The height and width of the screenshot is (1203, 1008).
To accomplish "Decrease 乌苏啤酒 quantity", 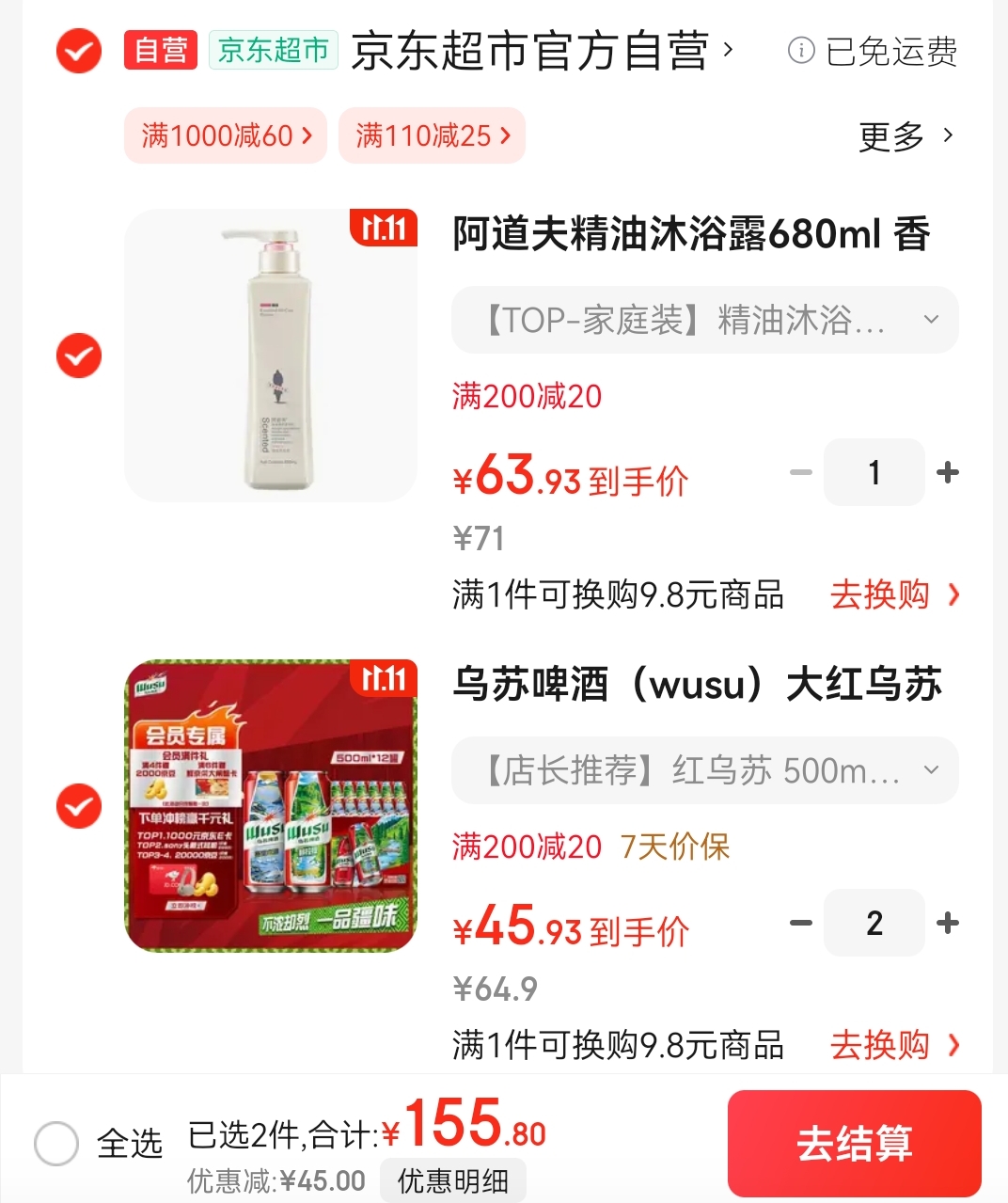I will pyautogui.click(x=801, y=923).
